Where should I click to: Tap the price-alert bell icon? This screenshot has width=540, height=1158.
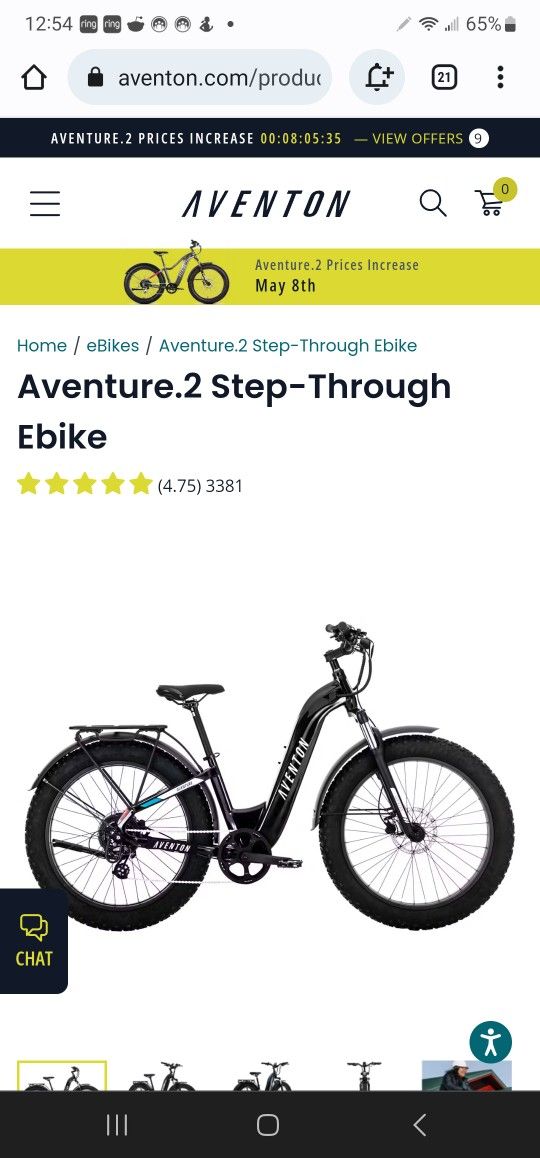click(377, 77)
